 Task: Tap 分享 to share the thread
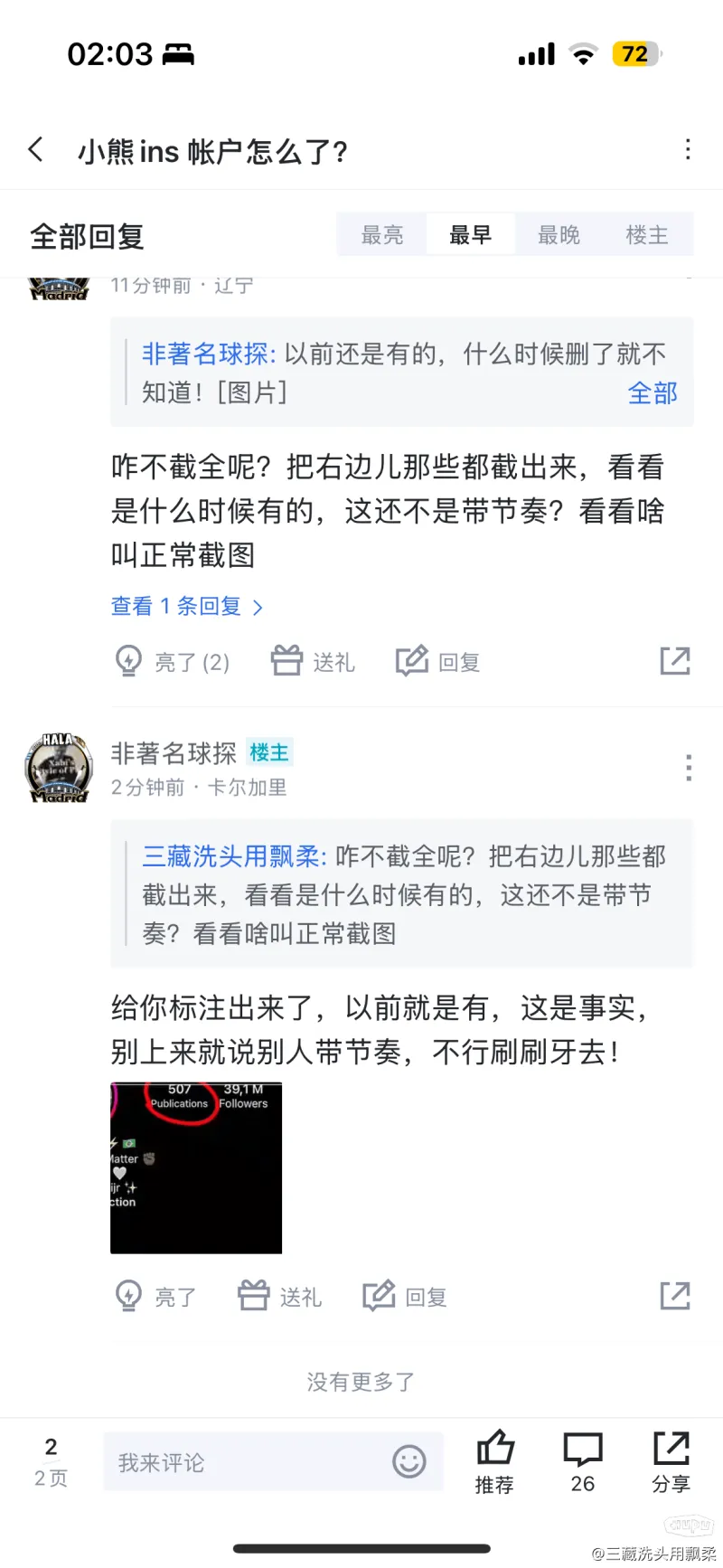coord(671,1462)
